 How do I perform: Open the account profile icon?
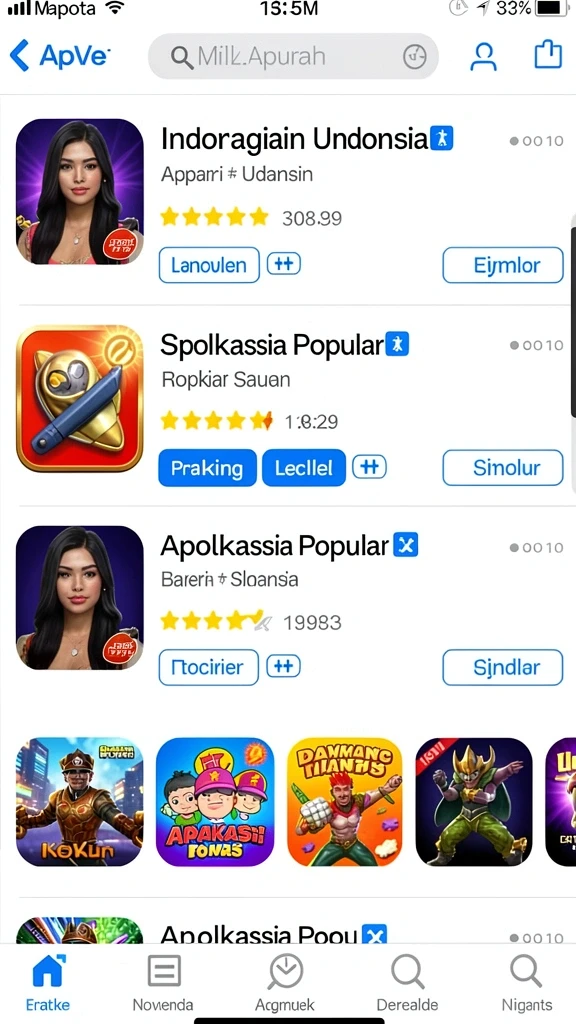(x=483, y=56)
